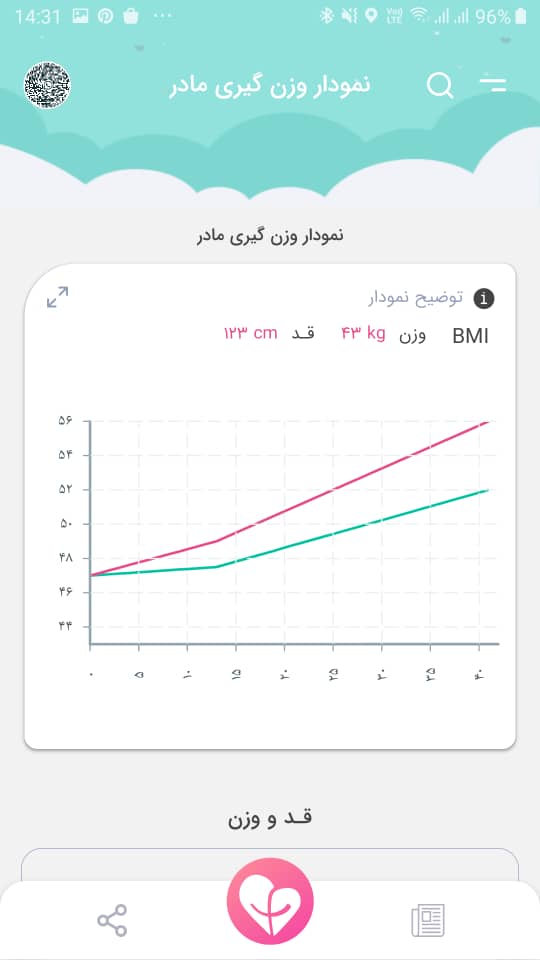The width and height of the screenshot is (540, 960).
Task: Open the hamburger menu in top bar
Action: 493,84
